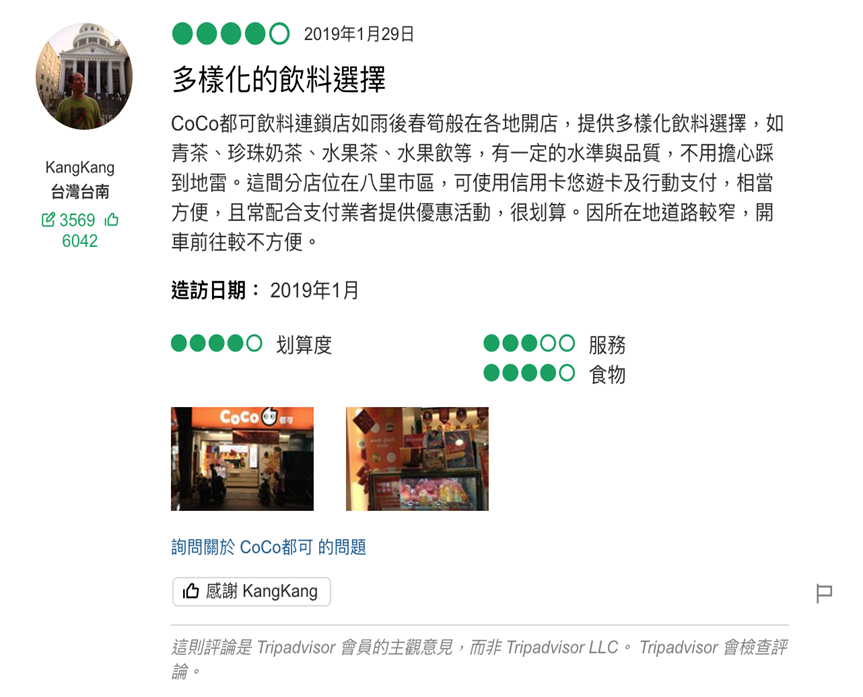Open the review titled 多樣化的飲料選擇
Viewport: 863px width, 697px height.
[279, 79]
